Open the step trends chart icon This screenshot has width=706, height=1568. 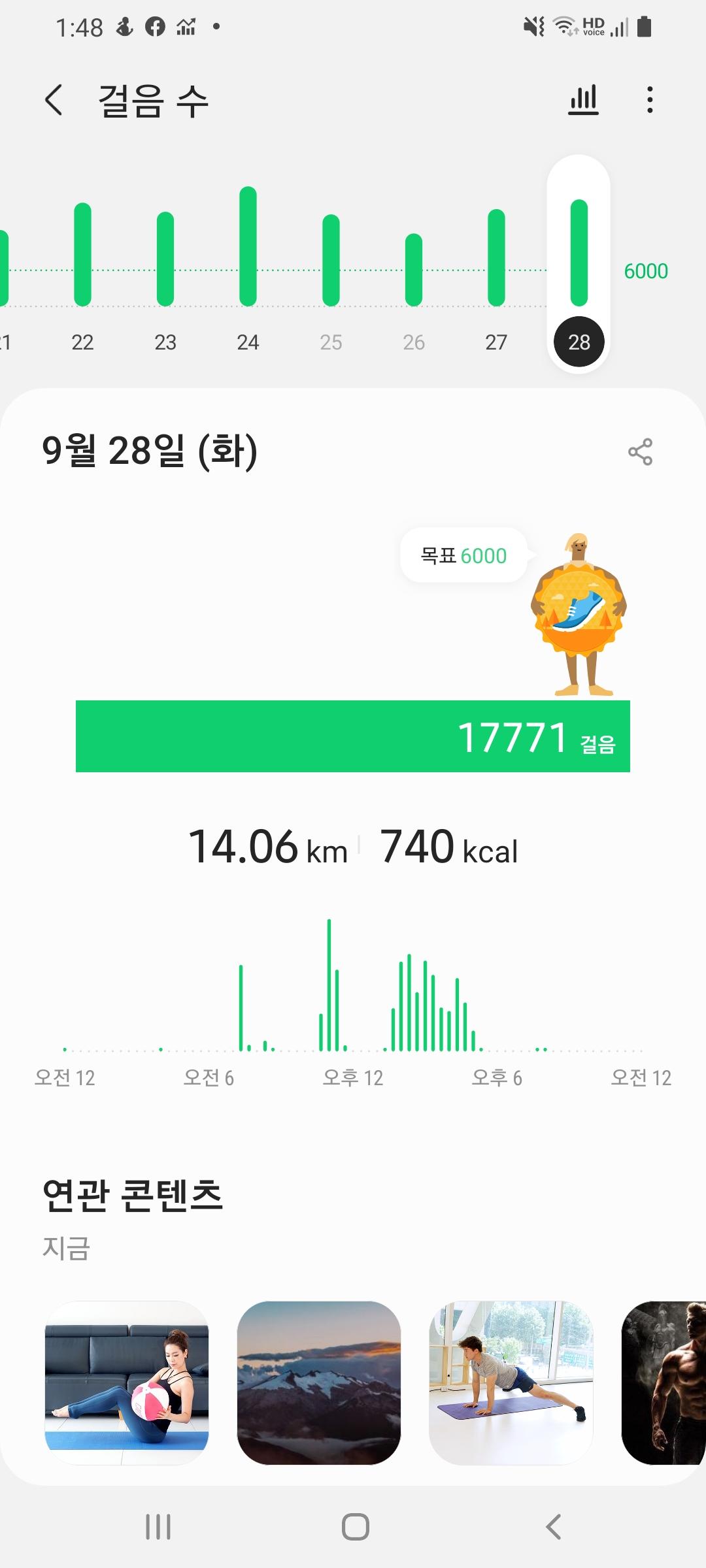[583, 100]
